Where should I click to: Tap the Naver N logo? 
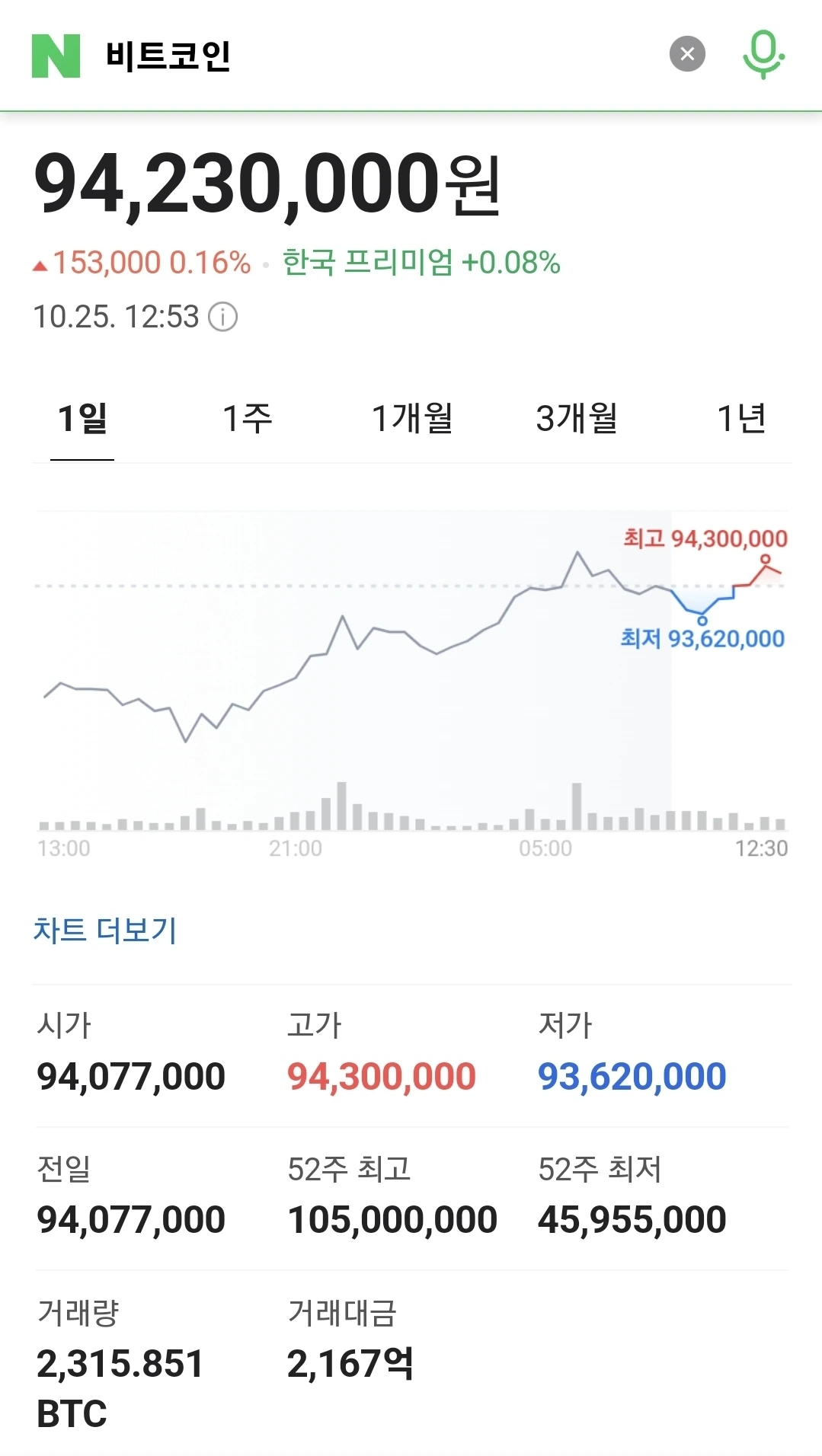point(56,56)
